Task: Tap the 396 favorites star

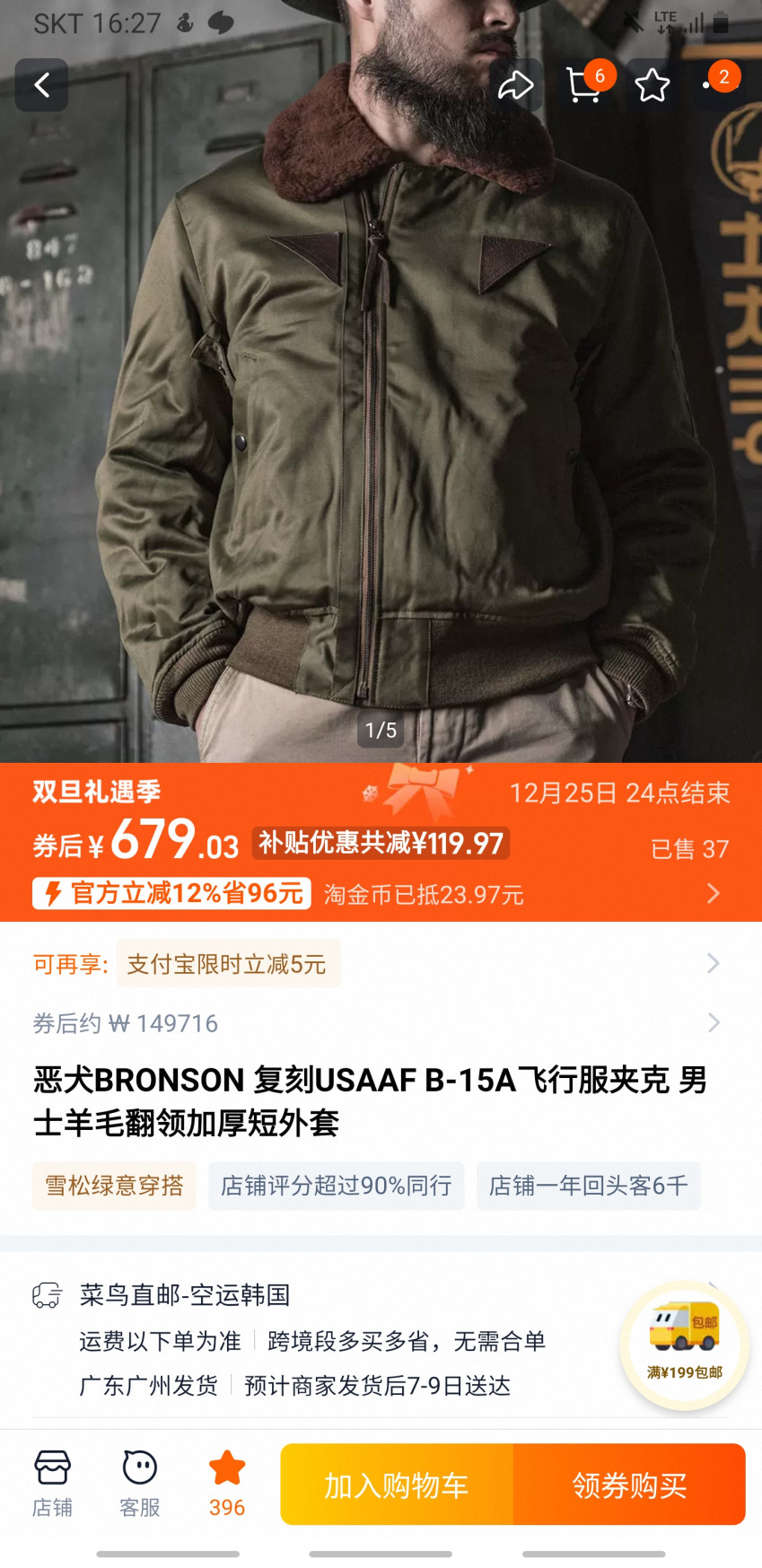Action: click(227, 1484)
